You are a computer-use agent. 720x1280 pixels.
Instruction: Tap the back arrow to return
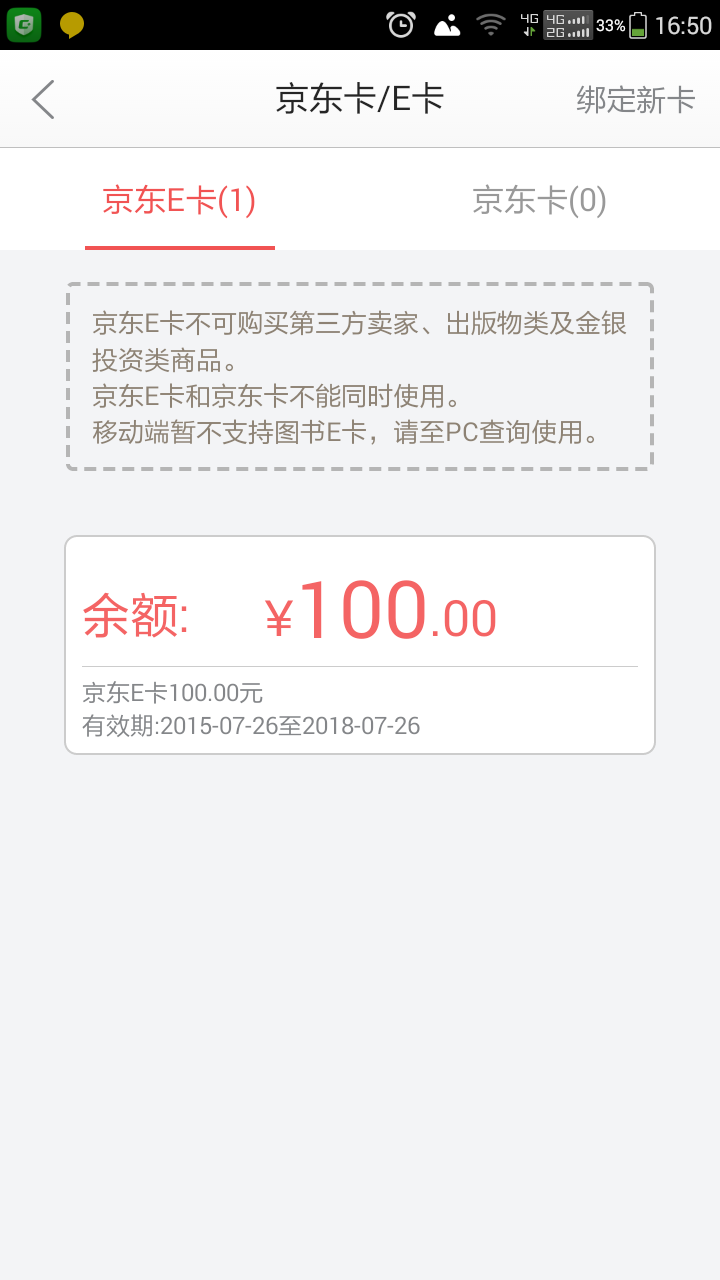click(x=42, y=99)
